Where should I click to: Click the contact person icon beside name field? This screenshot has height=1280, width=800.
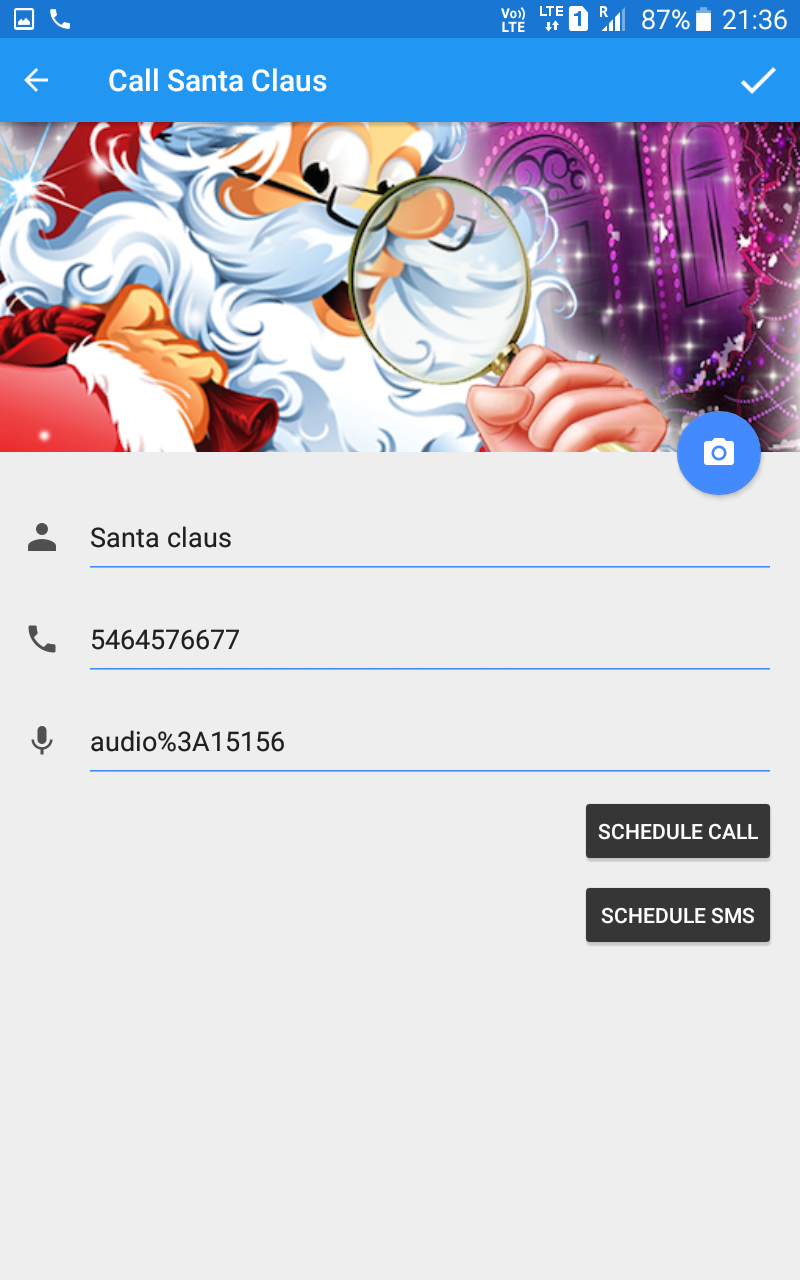coord(42,537)
